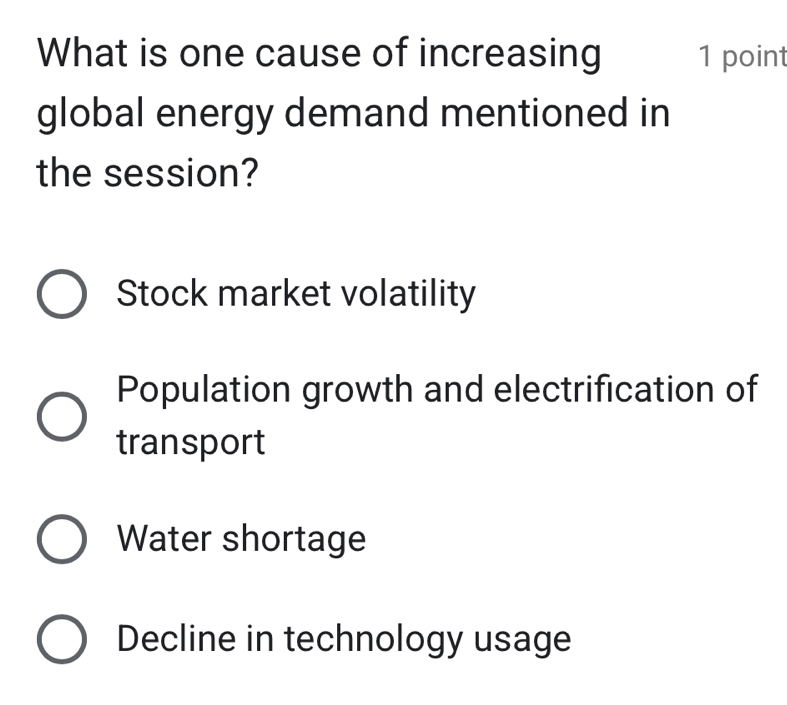Choose Population growth and electrification of transport
Image resolution: width=787 pixels, height=705 pixels.
(62, 416)
